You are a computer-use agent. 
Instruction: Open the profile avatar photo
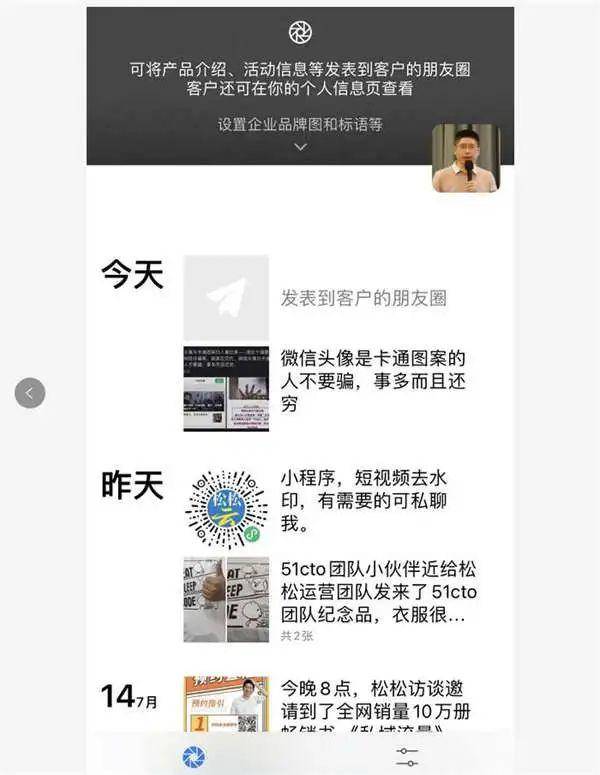(x=465, y=158)
